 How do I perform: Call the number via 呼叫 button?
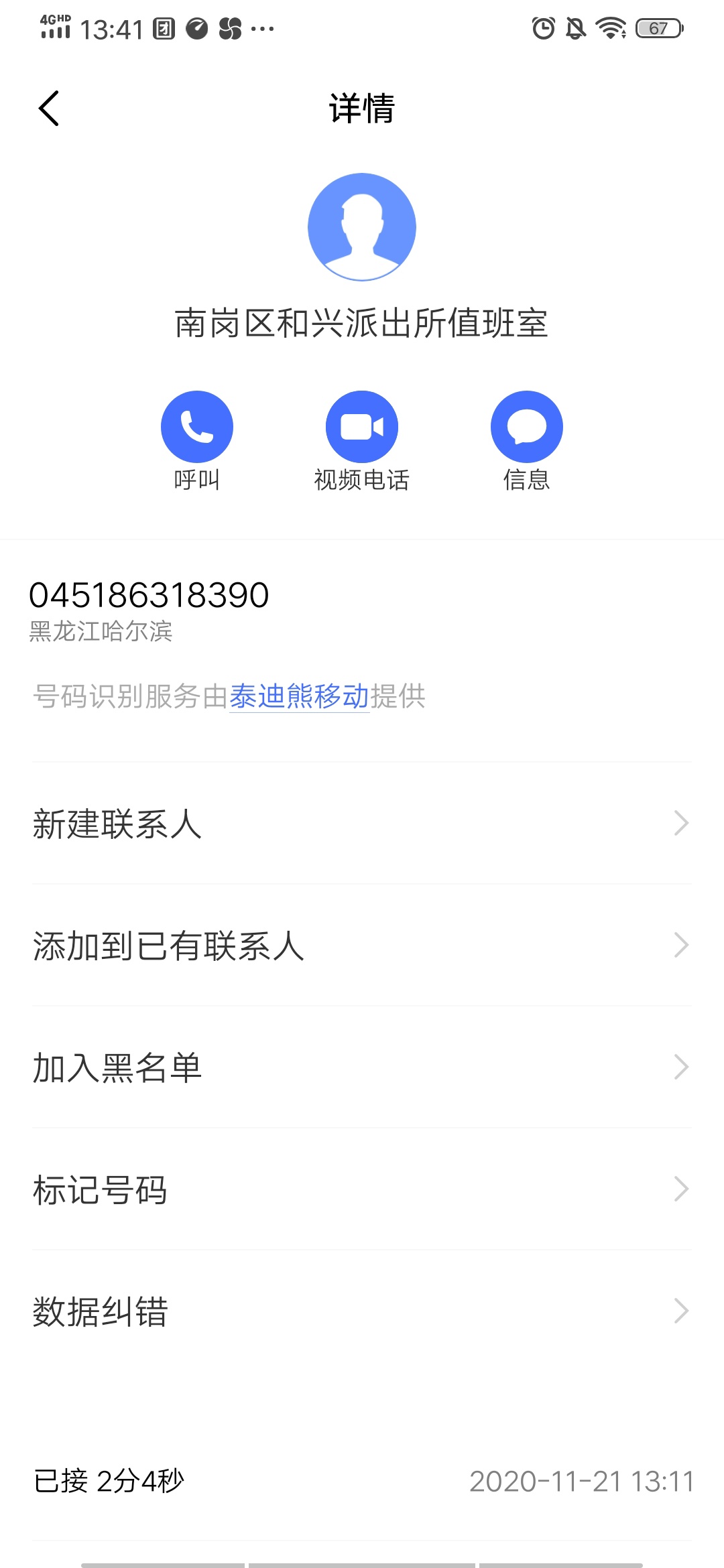click(196, 427)
